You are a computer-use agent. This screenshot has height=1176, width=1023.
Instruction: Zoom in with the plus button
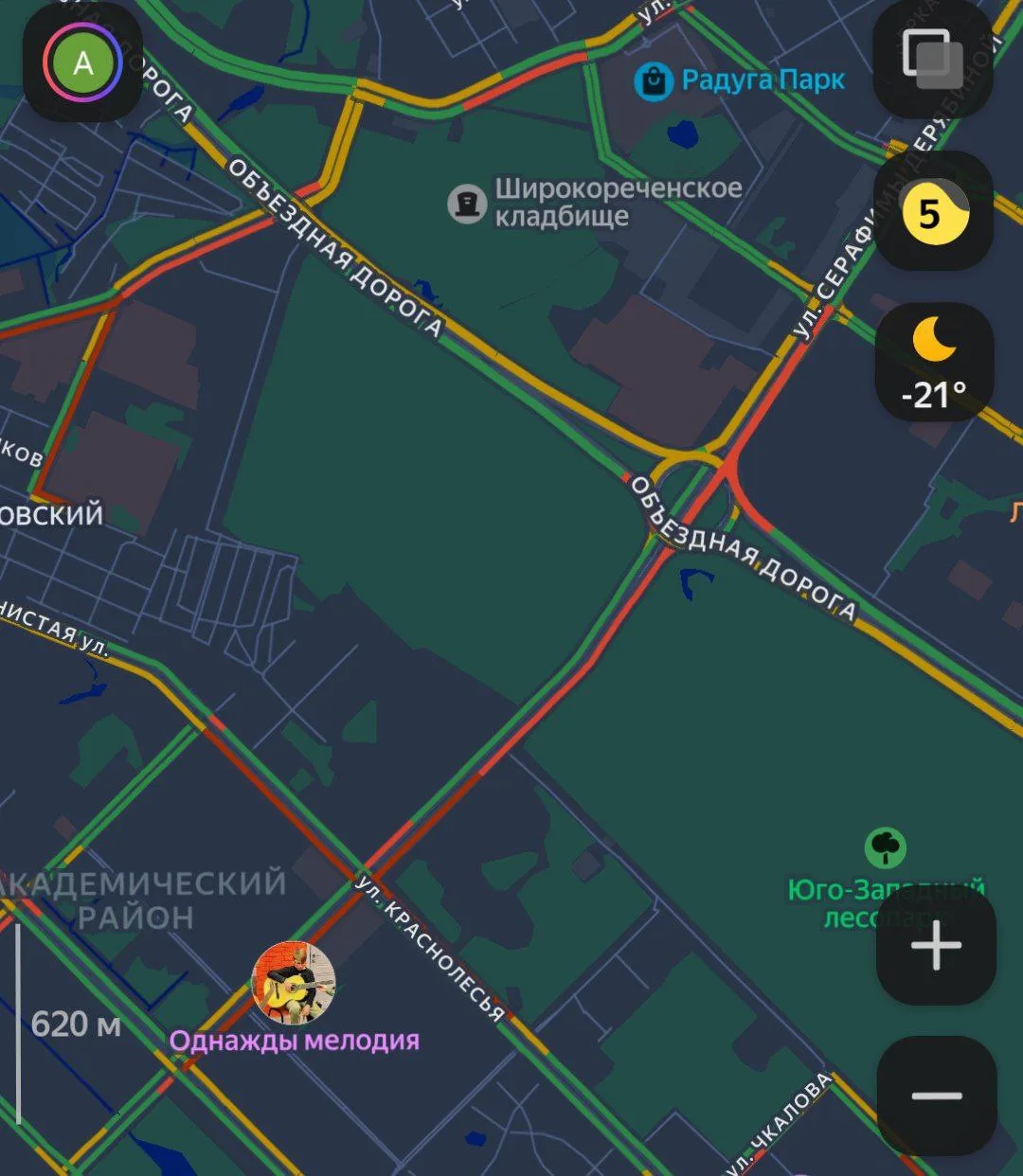coord(936,945)
